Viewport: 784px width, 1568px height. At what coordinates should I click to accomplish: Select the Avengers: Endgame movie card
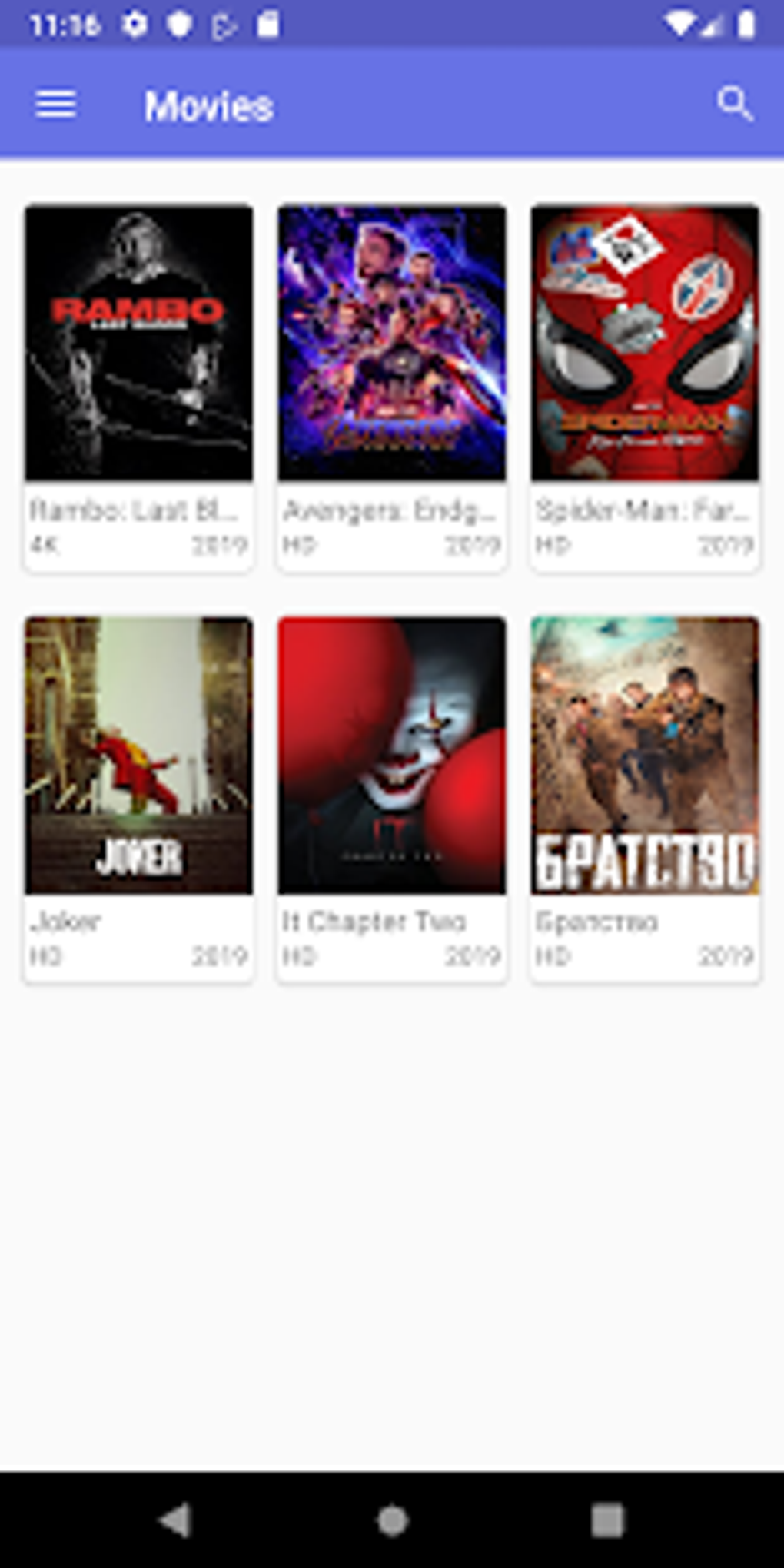click(x=392, y=388)
